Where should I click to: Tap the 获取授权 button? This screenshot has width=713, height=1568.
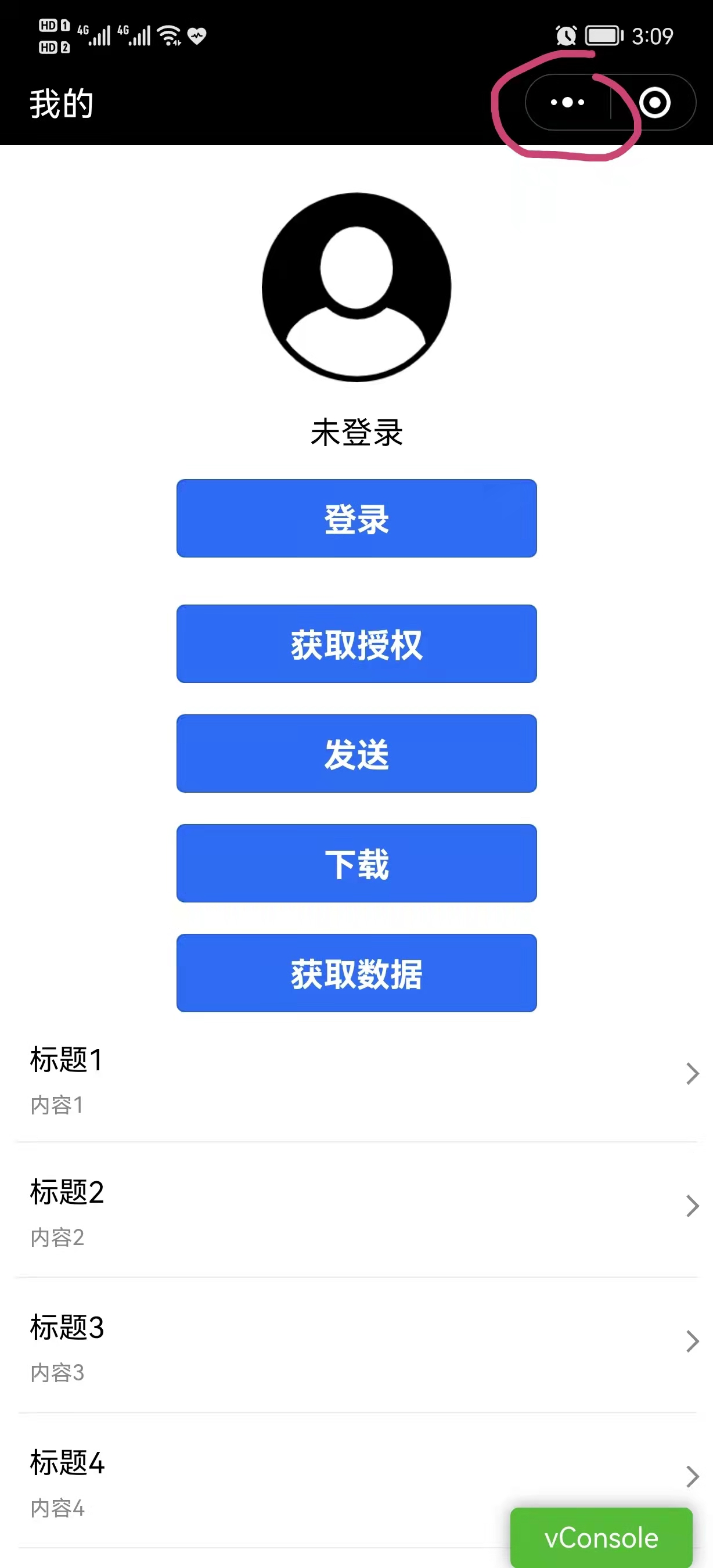click(356, 644)
